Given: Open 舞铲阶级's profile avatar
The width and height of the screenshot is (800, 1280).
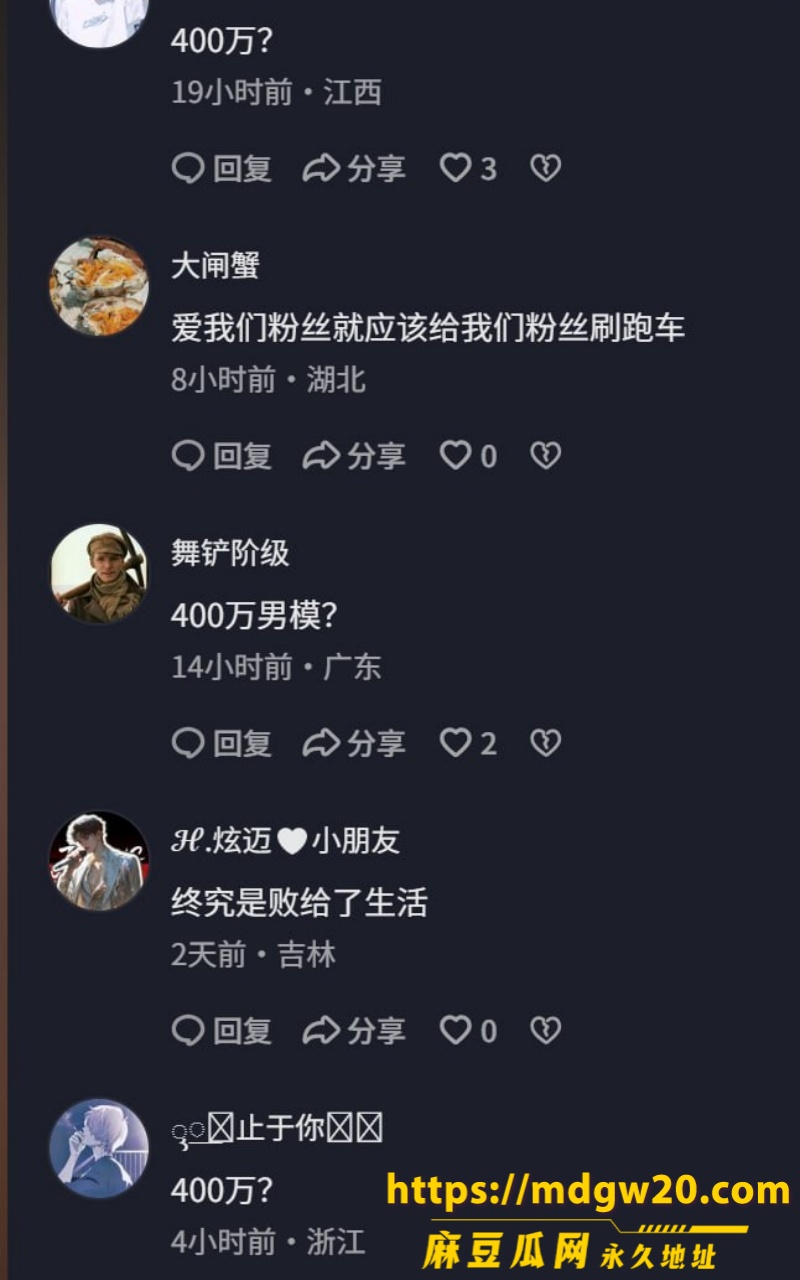Looking at the screenshot, I should [99, 574].
